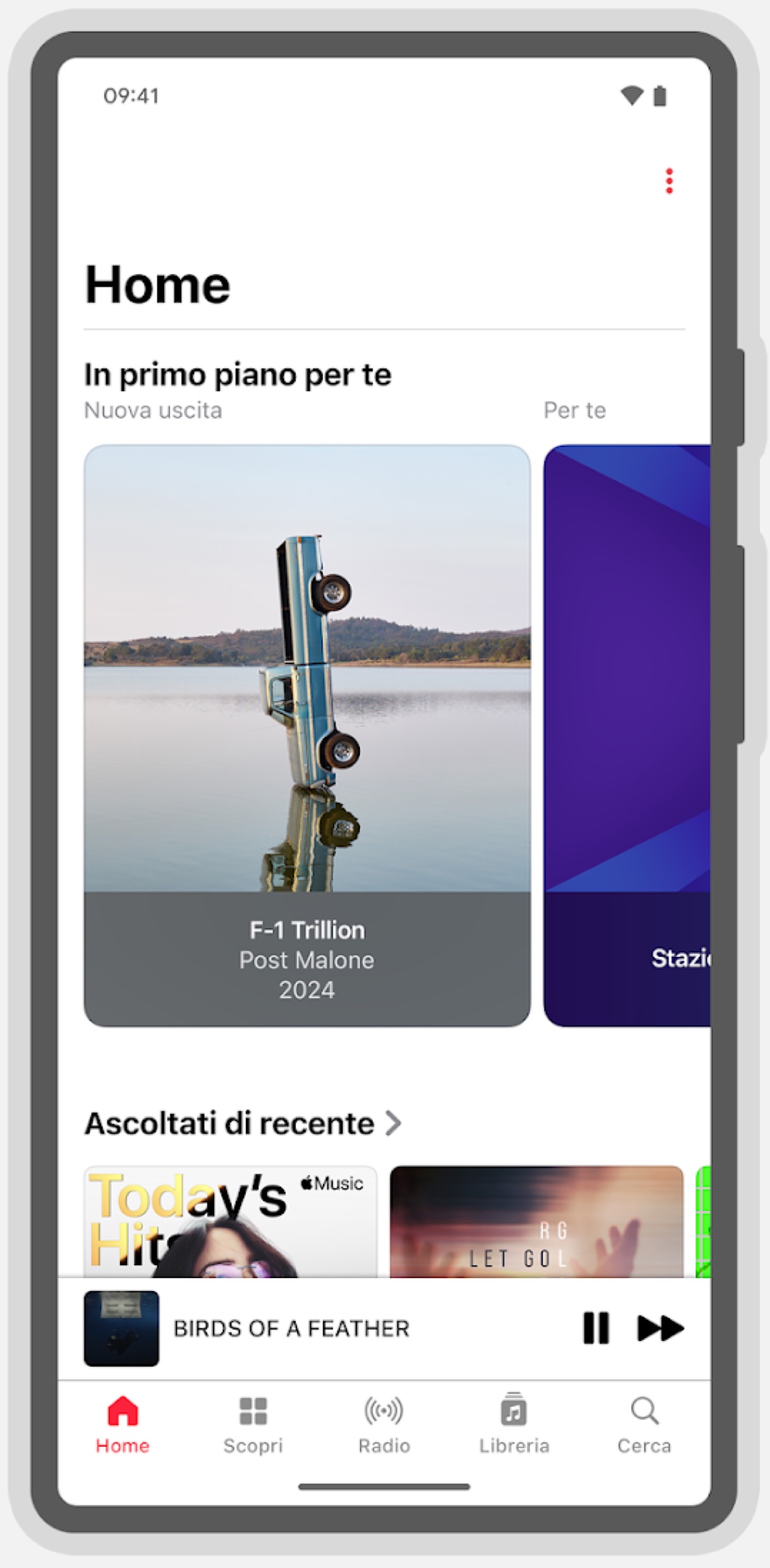Skip to the next track
The height and width of the screenshot is (1568, 770).
660,1328
